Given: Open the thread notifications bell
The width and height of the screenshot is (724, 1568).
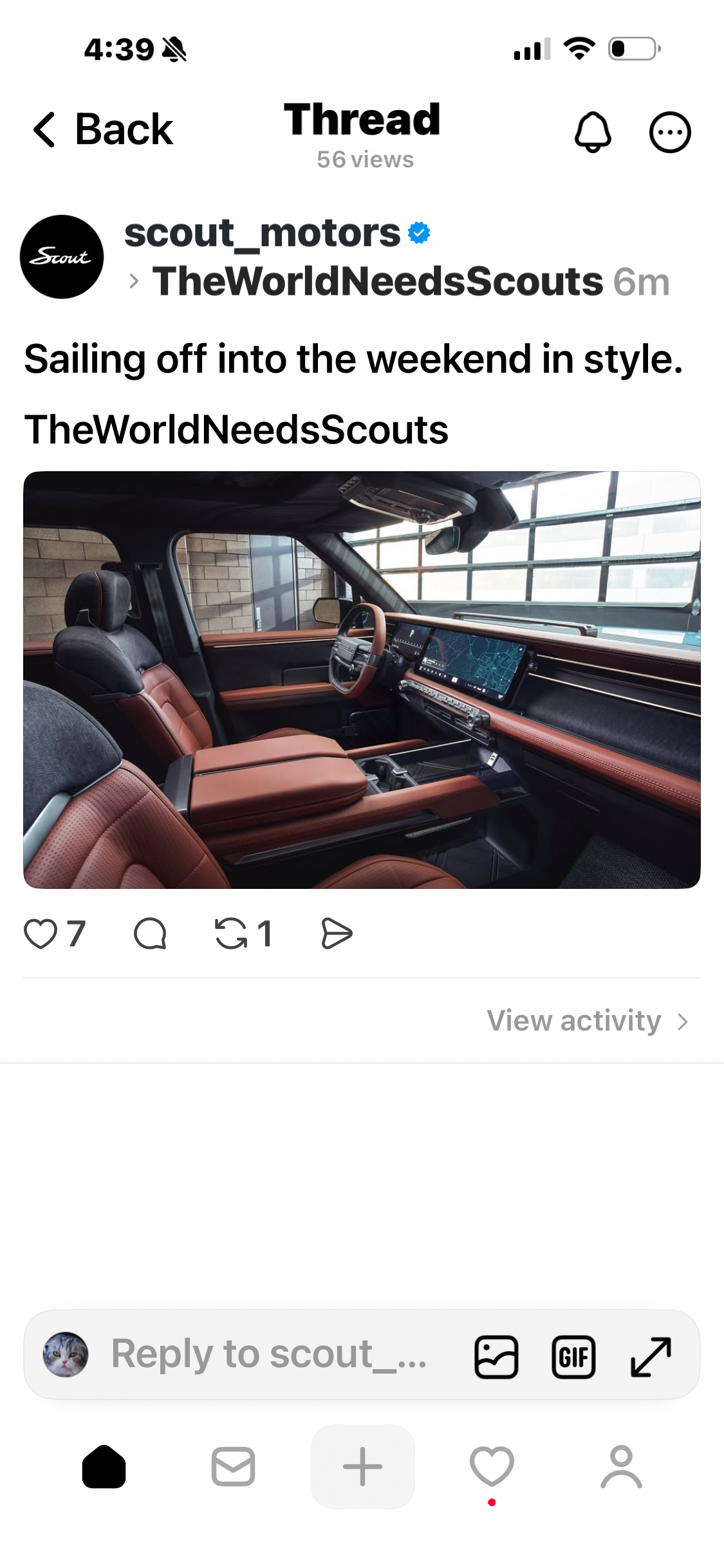Looking at the screenshot, I should pos(592,132).
